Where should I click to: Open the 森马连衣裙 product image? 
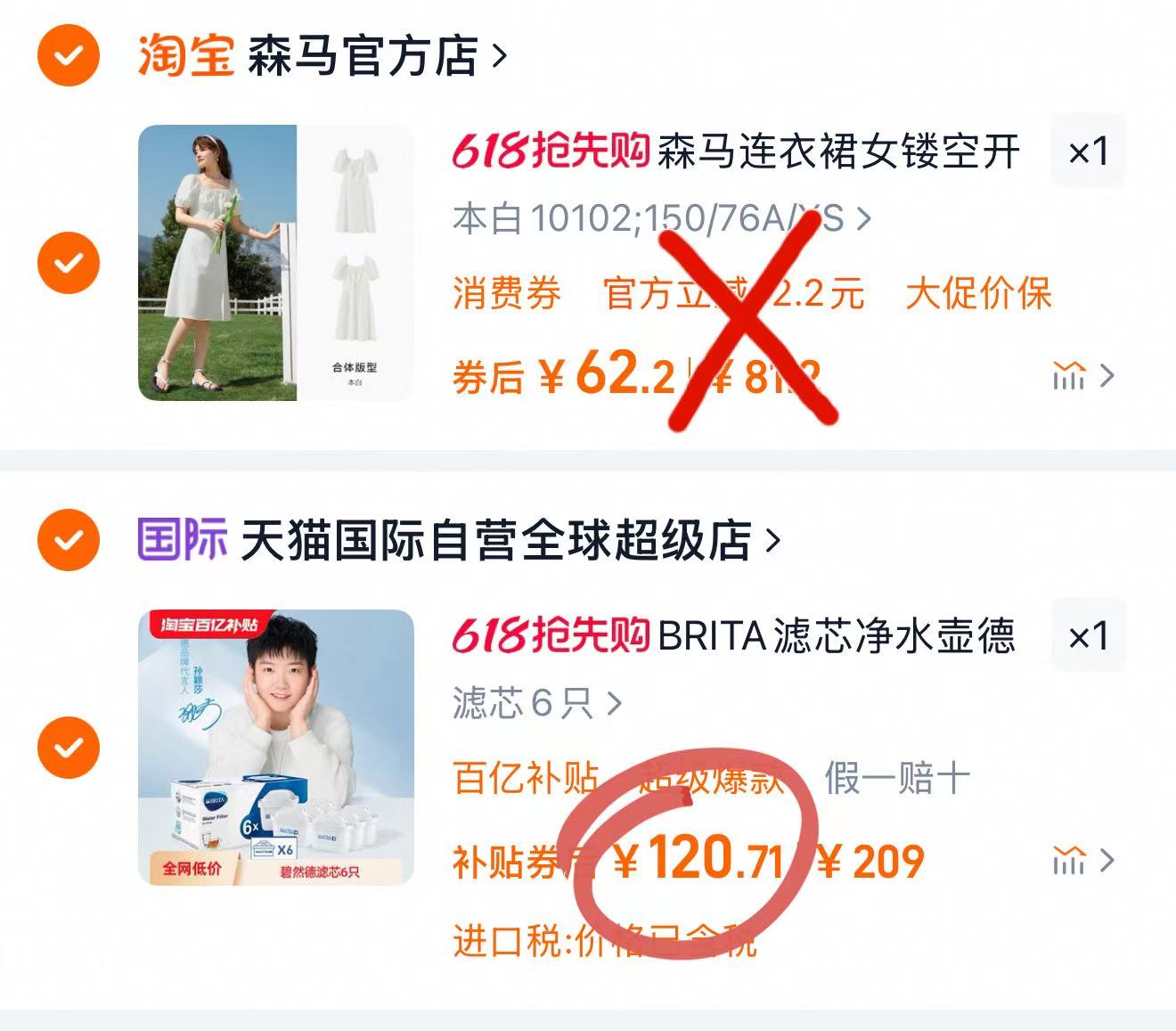point(276,263)
